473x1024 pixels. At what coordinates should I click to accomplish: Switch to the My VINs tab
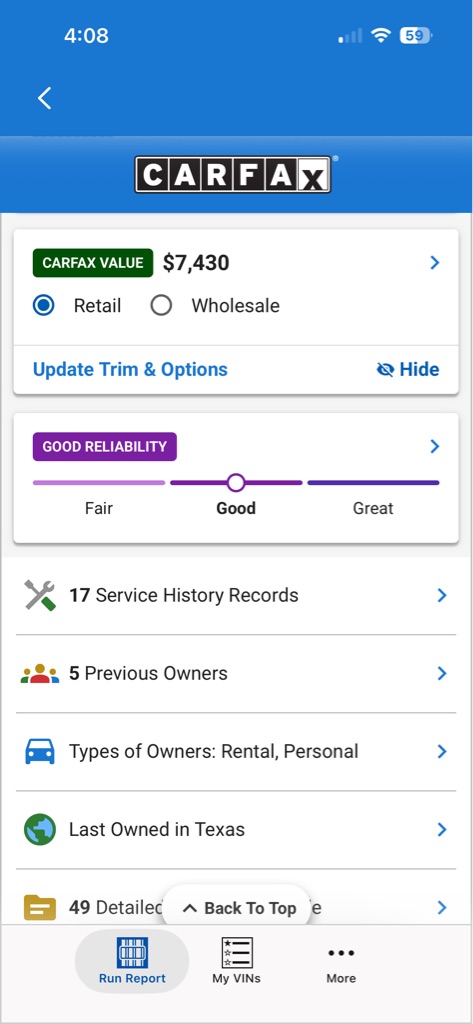(236, 961)
